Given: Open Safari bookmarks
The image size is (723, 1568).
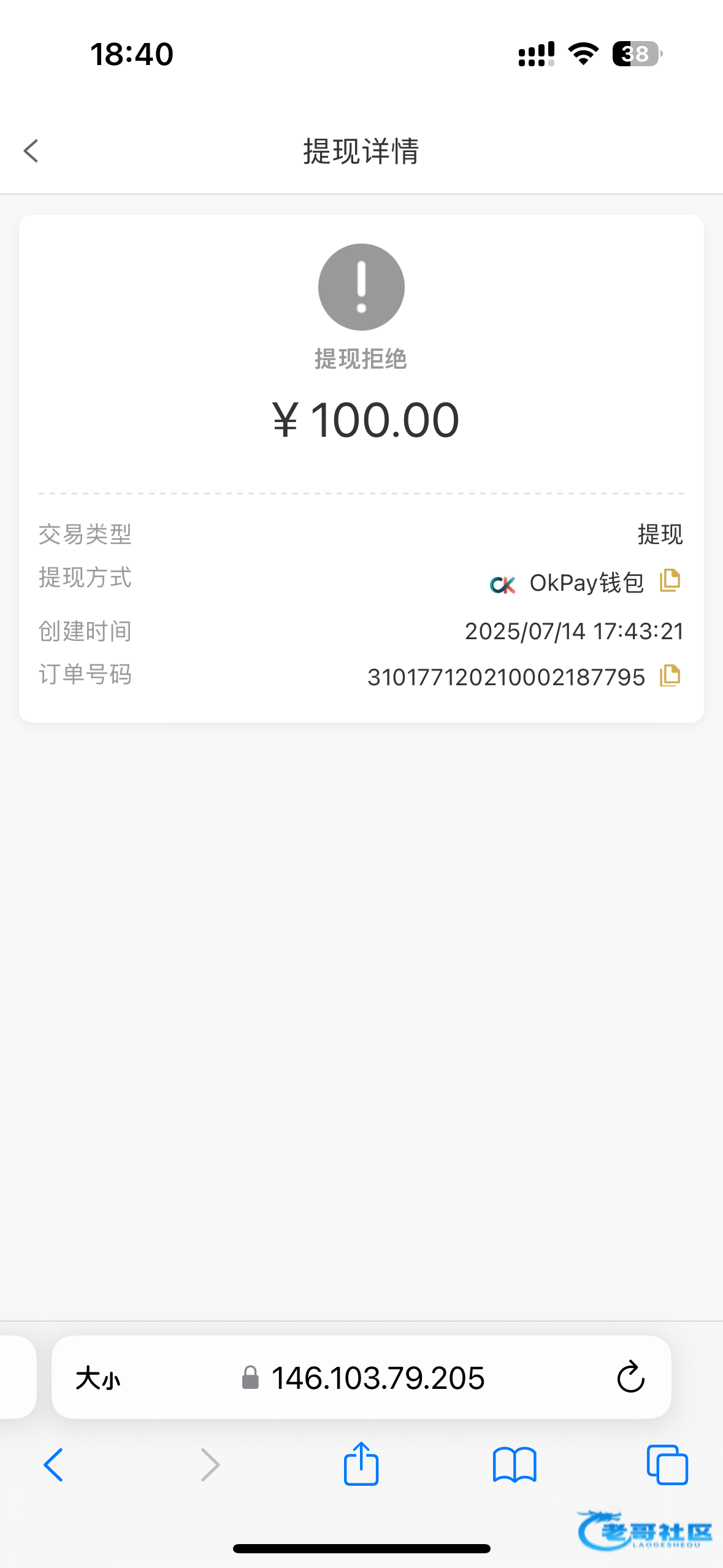Looking at the screenshot, I should click(515, 1465).
